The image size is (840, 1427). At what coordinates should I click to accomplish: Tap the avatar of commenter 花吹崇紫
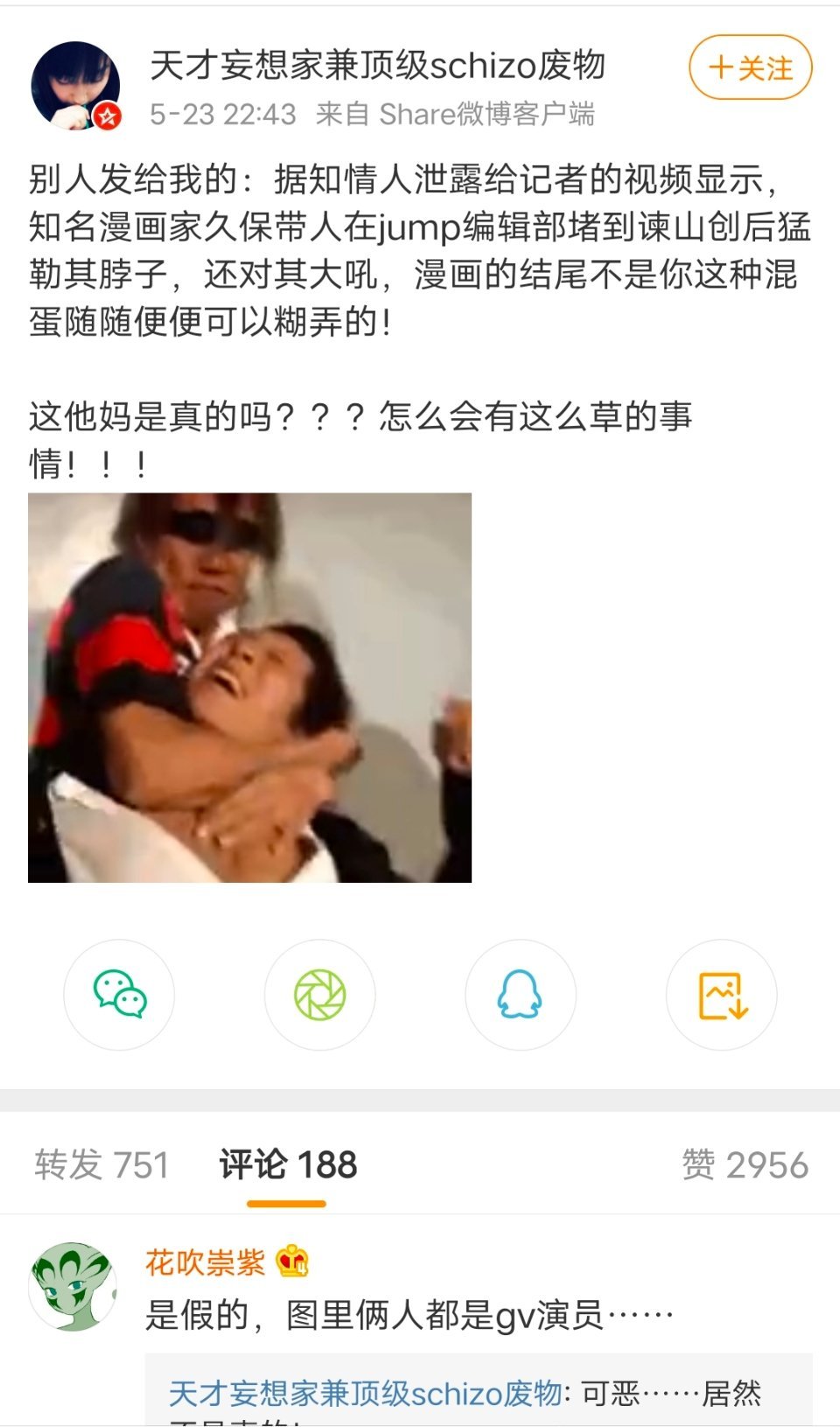click(x=73, y=1286)
